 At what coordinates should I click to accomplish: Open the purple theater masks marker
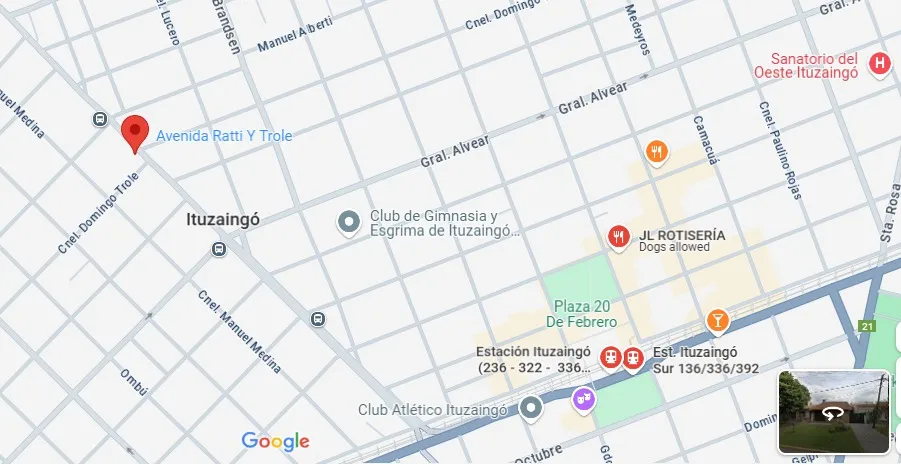pos(582,400)
